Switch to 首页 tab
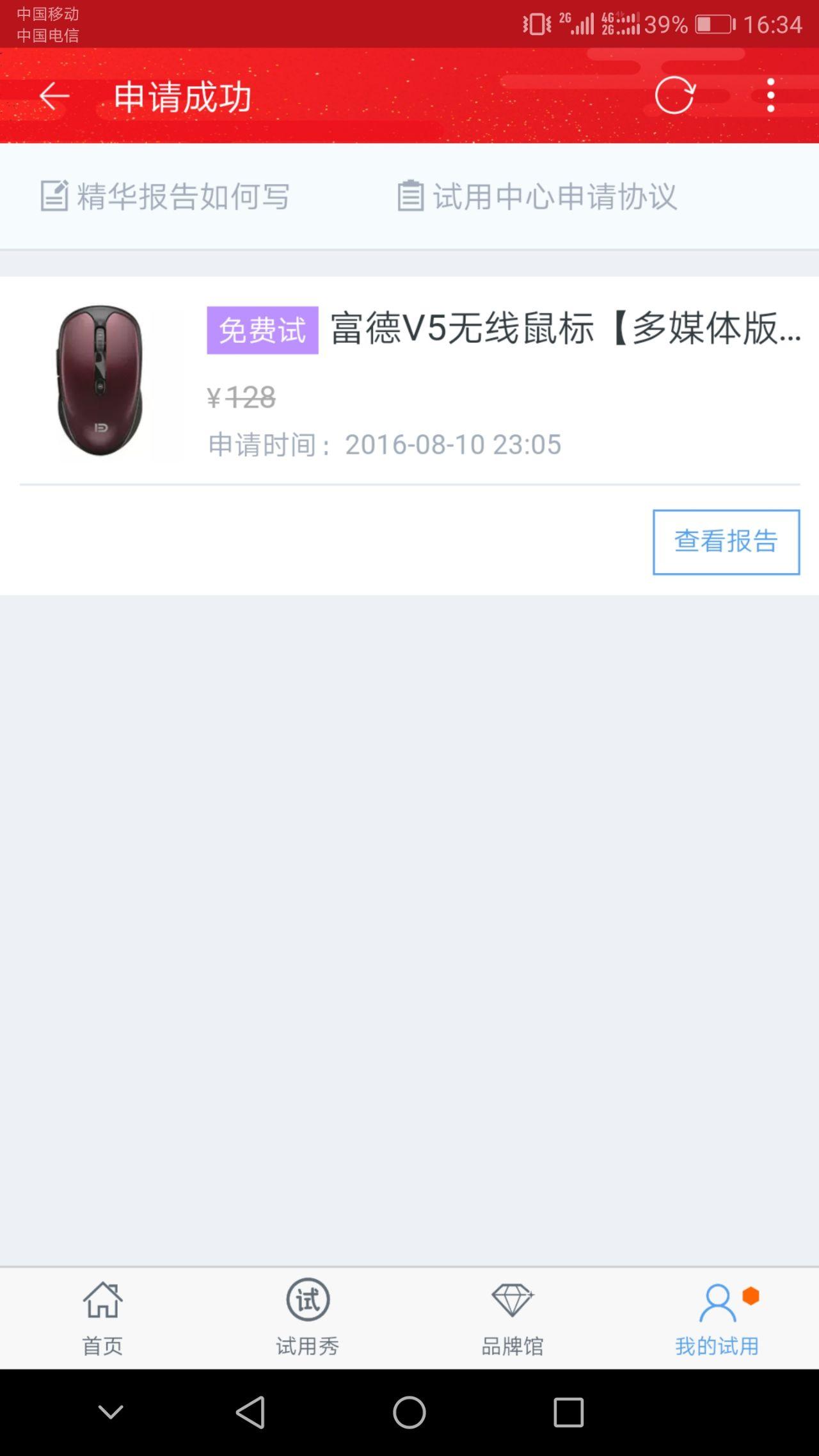The width and height of the screenshot is (819, 1456). [102, 1318]
